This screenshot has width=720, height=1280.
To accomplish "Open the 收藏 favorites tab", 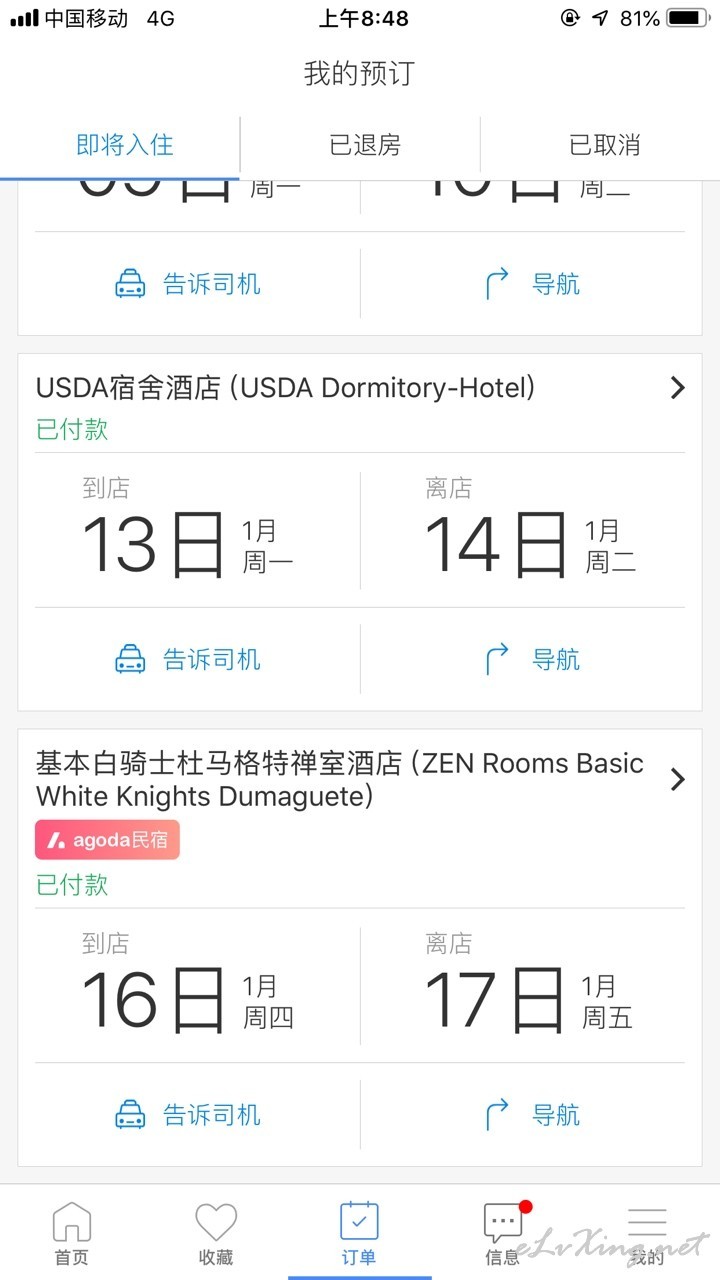I will click(216, 1234).
